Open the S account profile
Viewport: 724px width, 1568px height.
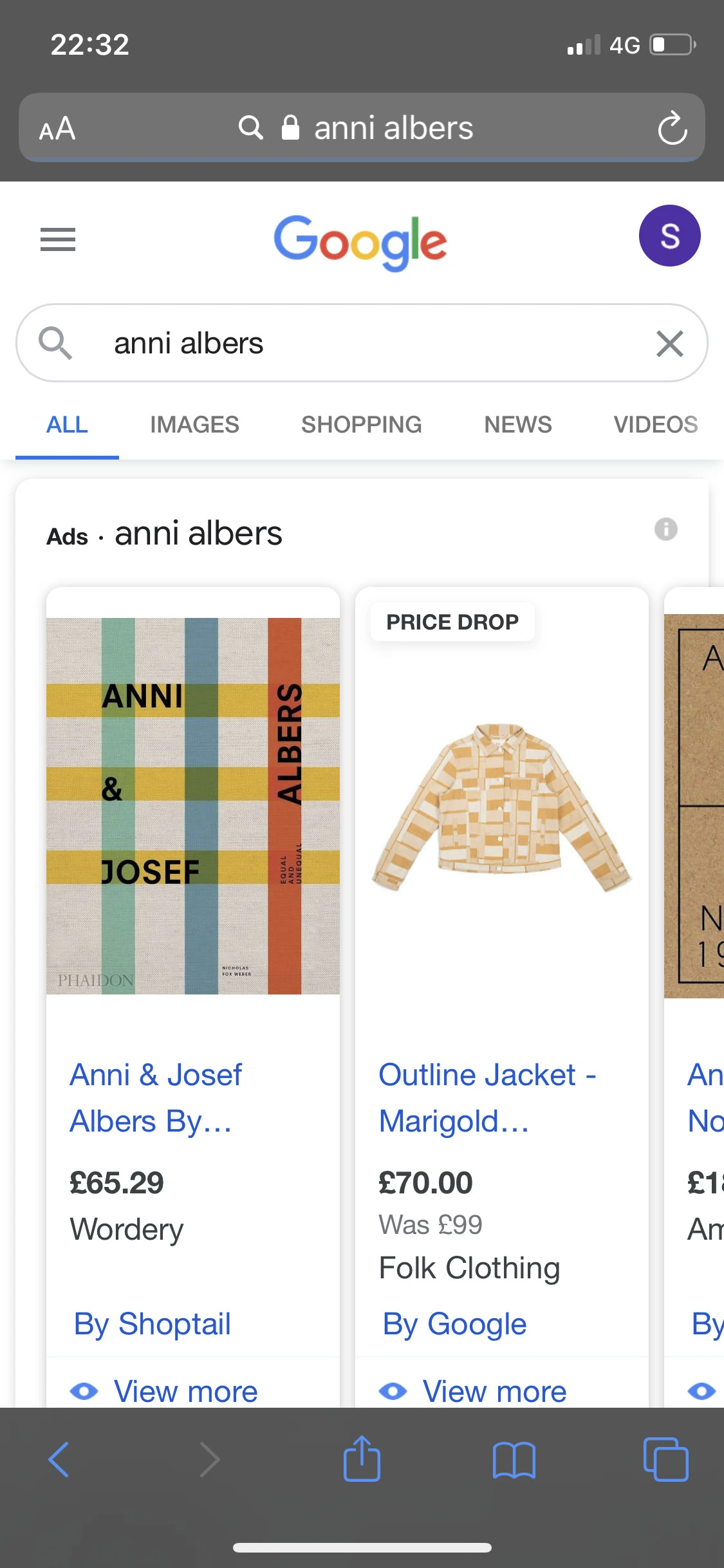669,236
